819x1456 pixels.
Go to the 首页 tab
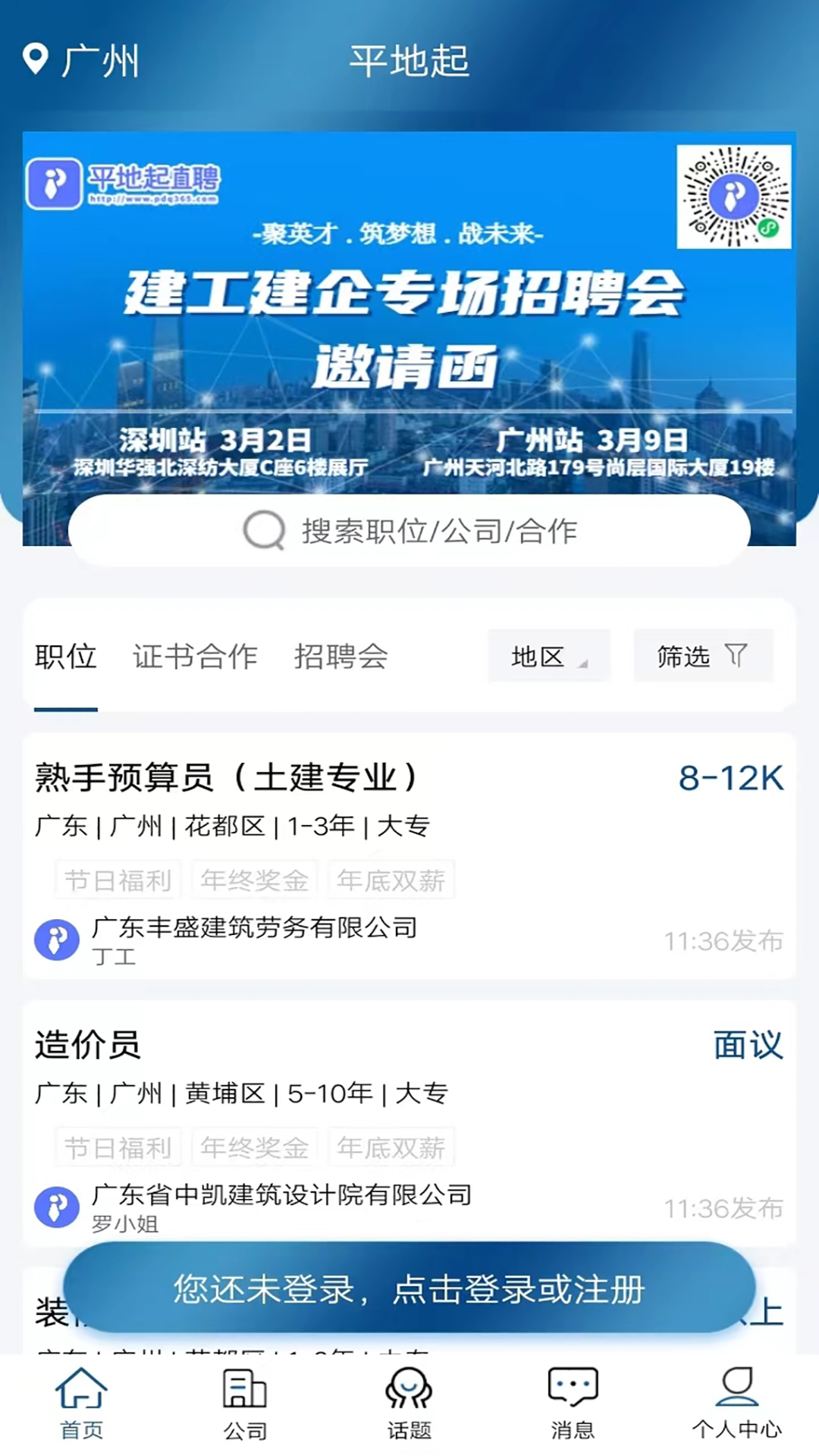point(81,1404)
